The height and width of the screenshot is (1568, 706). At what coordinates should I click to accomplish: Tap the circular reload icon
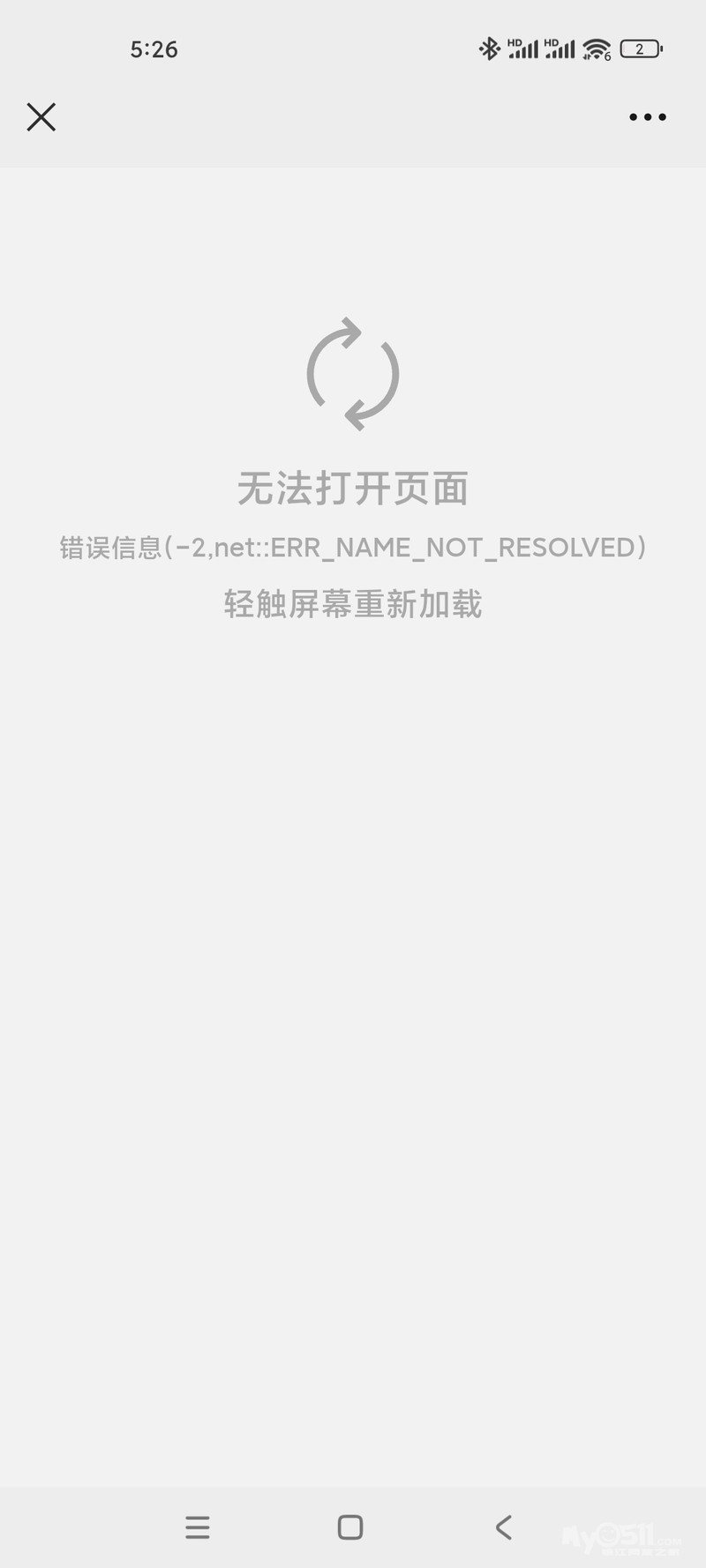[353, 374]
